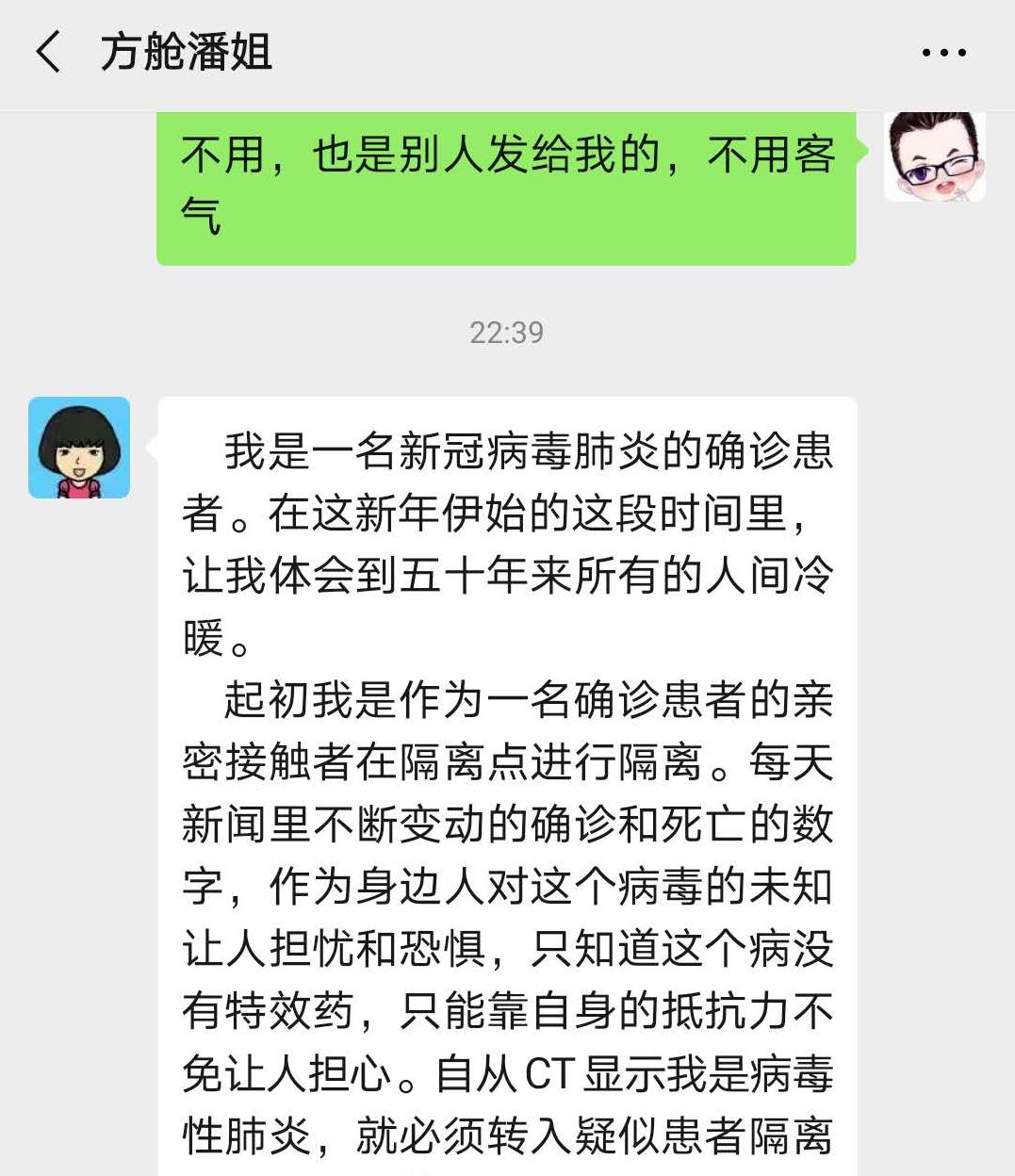Image resolution: width=1015 pixels, height=1176 pixels.
Task: Open 方舱潘姐's avatar profile
Action: [x=79, y=448]
